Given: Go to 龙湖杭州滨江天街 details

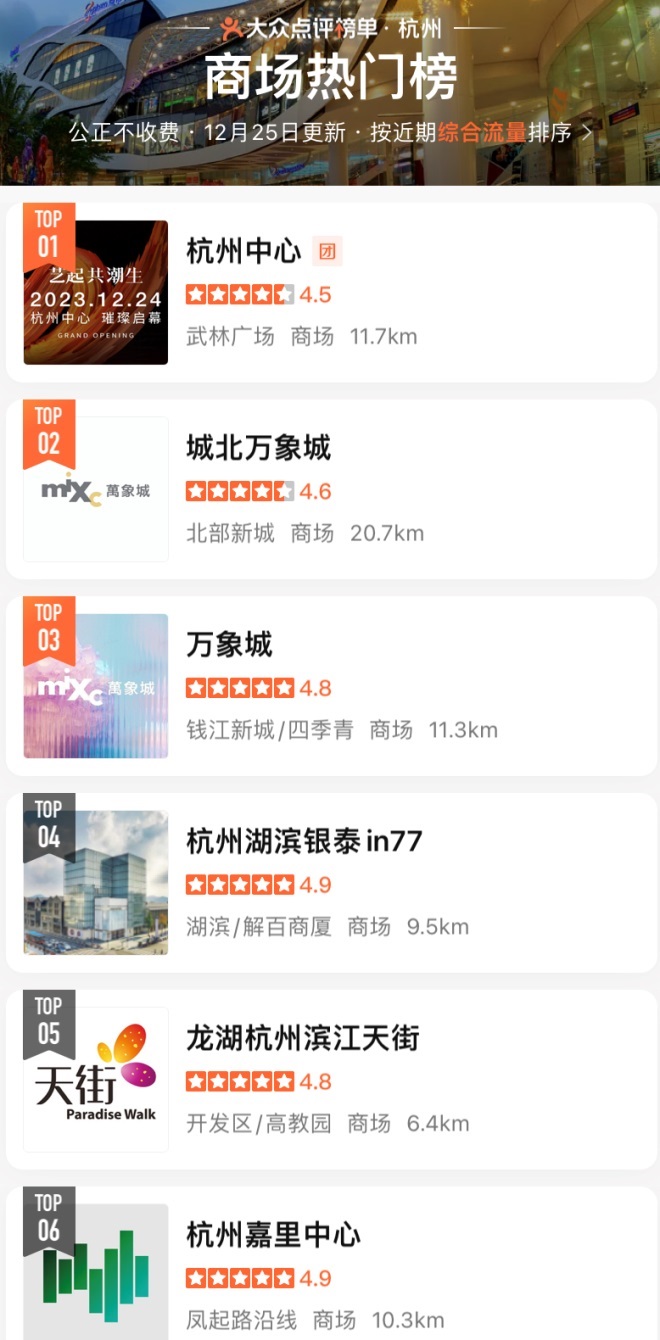Looking at the screenshot, I should 330,1080.
